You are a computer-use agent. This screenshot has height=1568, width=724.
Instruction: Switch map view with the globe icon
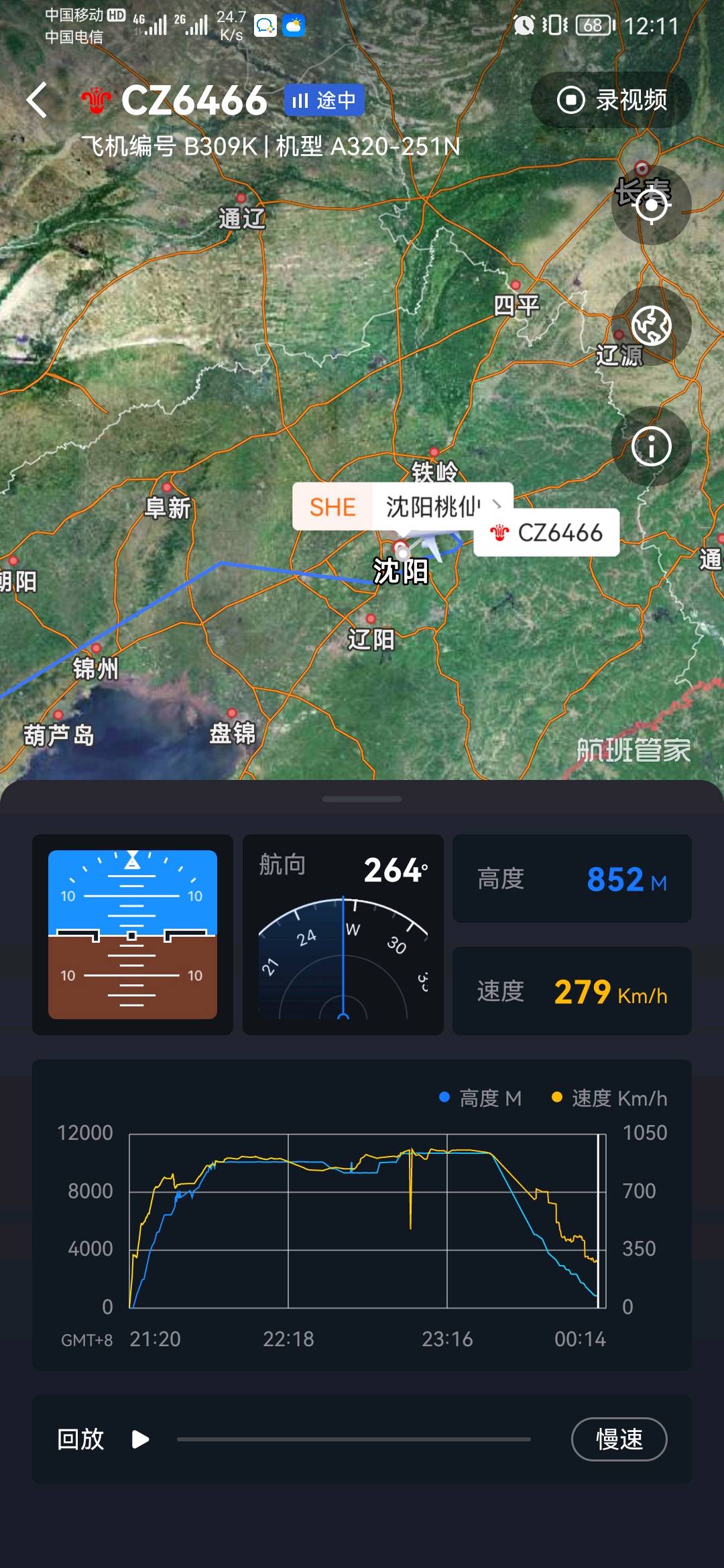point(651,326)
